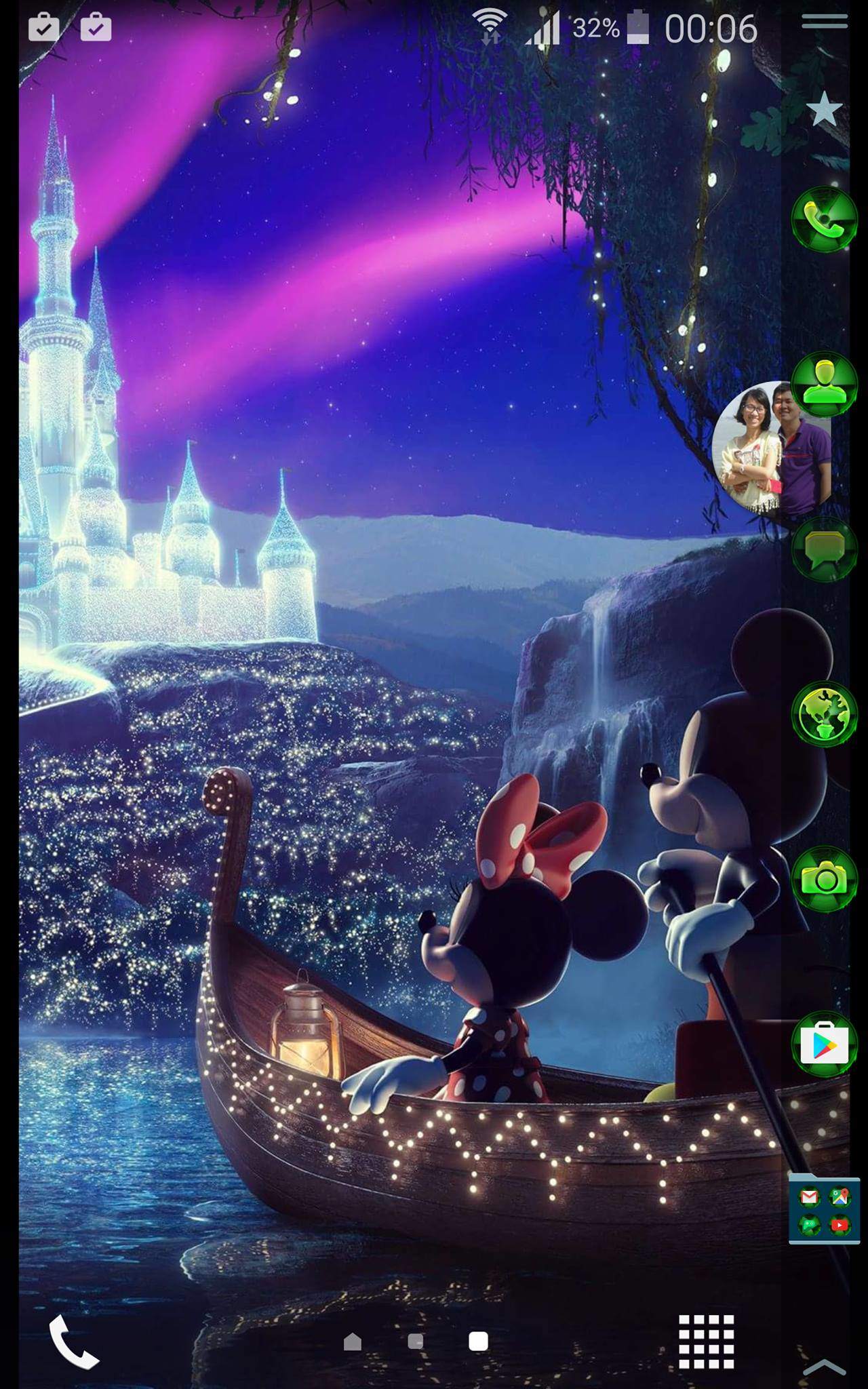868x1389 pixels.
Task: Open the side panel handle menu
Action: pyautogui.click(x=824, y=22)
